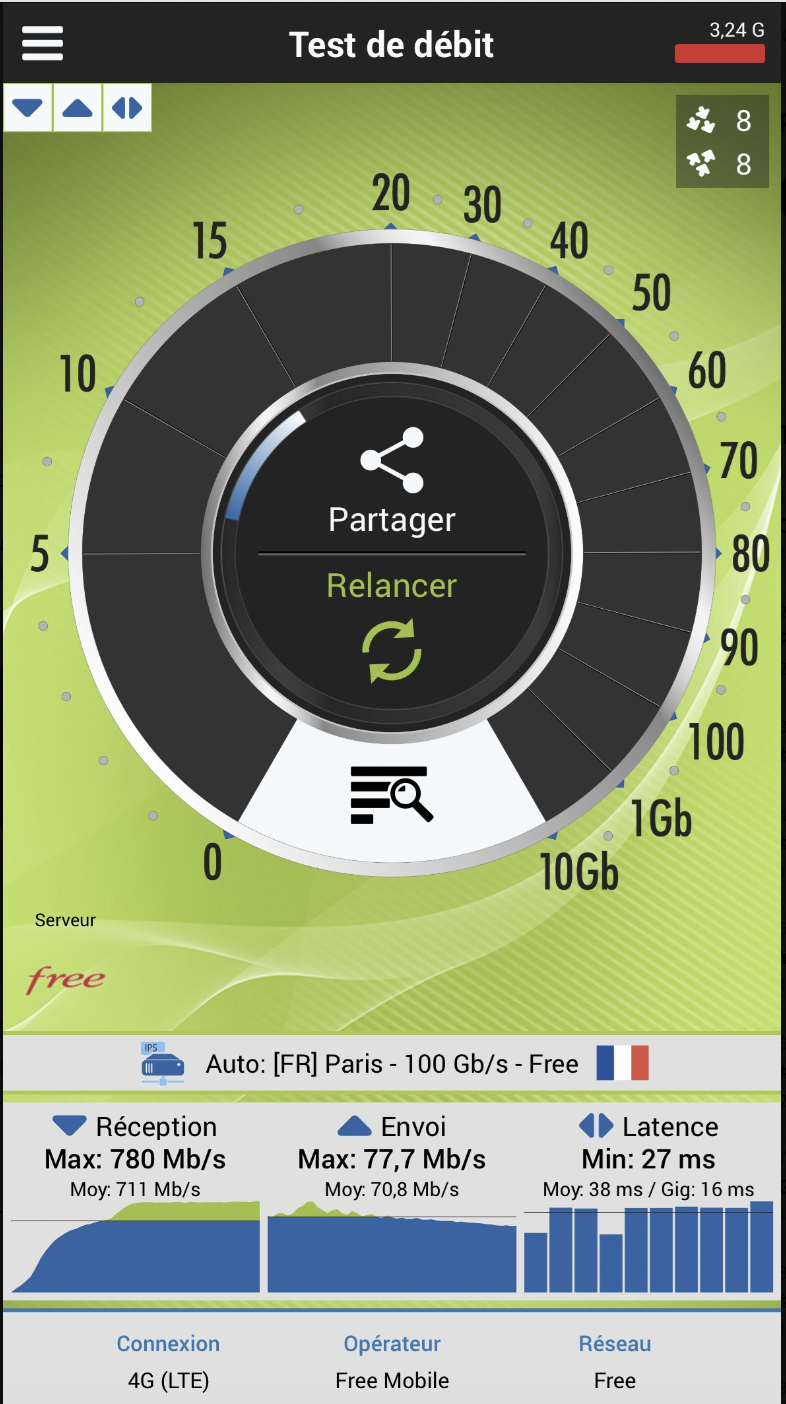
Task: Tap the connection threads count box
Action: click(x=722, y=141)
